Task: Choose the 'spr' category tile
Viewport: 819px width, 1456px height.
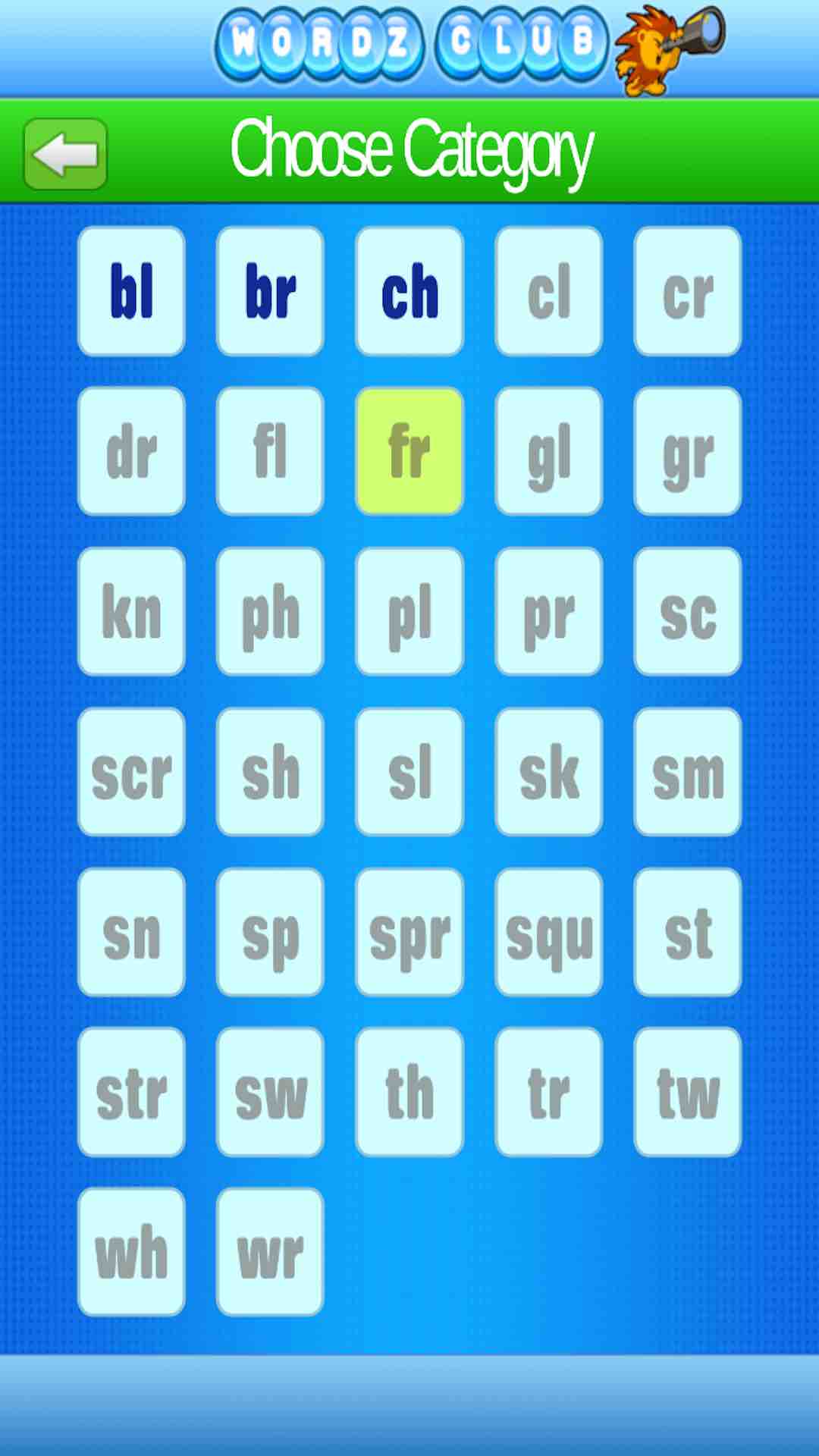Action: click(x=409, y=932)
